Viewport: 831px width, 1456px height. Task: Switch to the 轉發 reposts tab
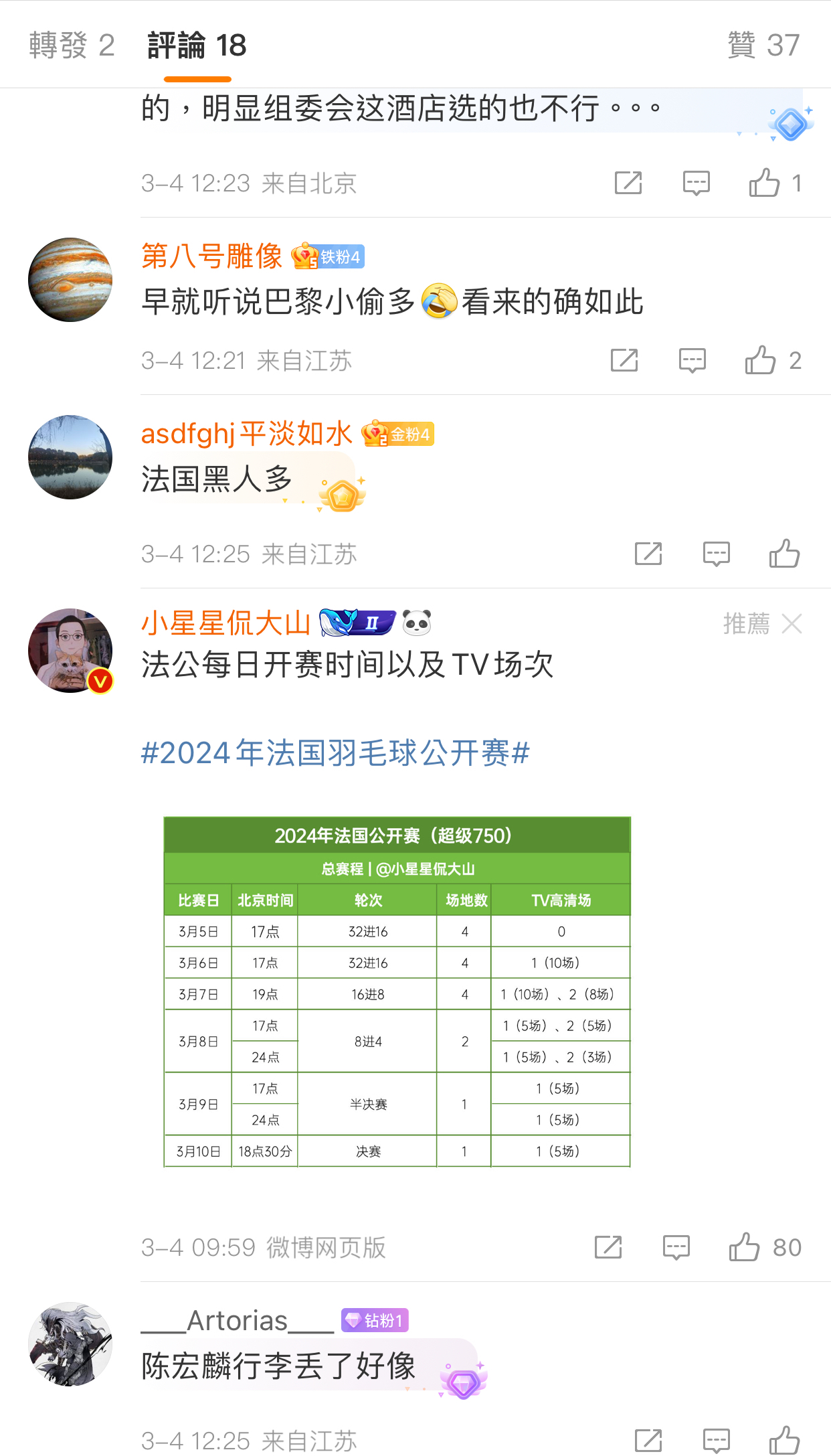click(72, 46)
